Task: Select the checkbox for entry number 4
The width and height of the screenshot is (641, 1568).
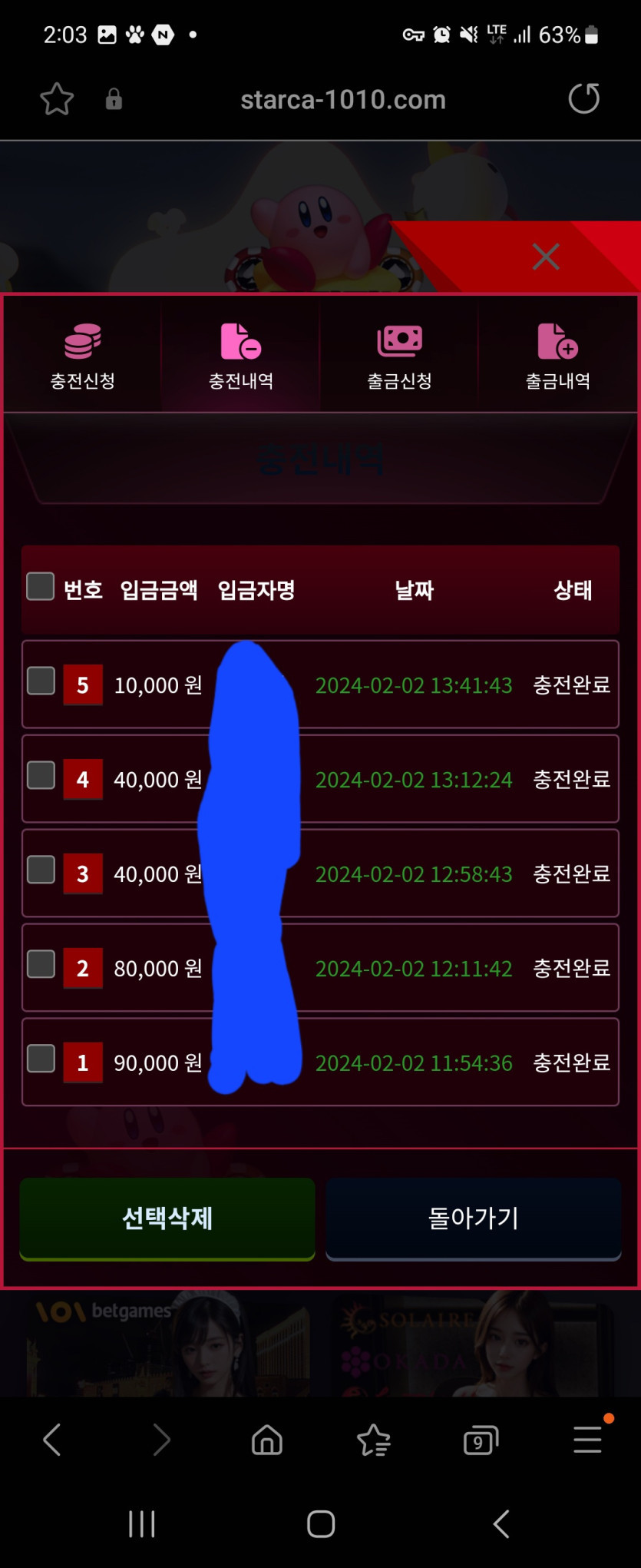Action: (x=41, y=775)
